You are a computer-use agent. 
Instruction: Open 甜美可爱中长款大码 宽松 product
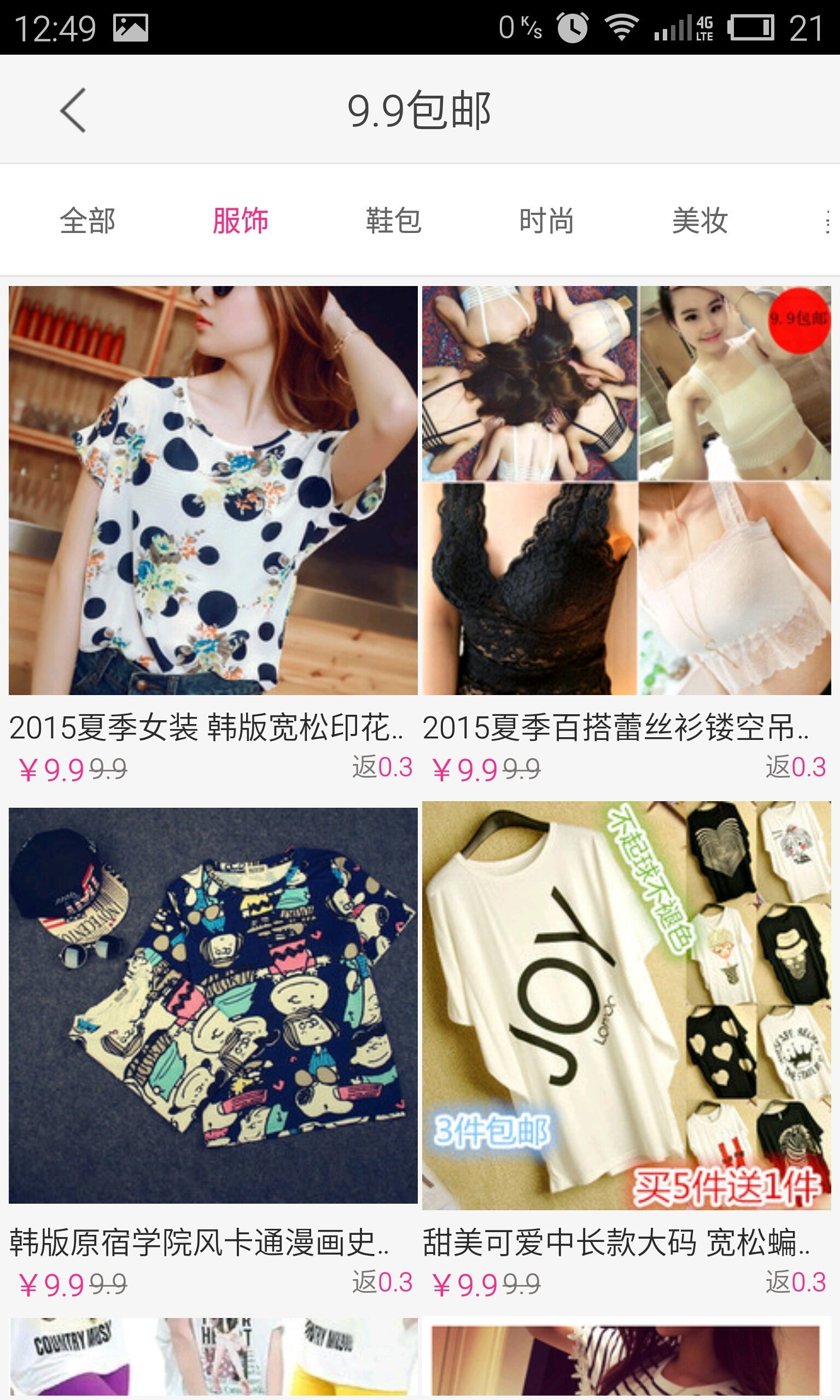click(626, 1005)
